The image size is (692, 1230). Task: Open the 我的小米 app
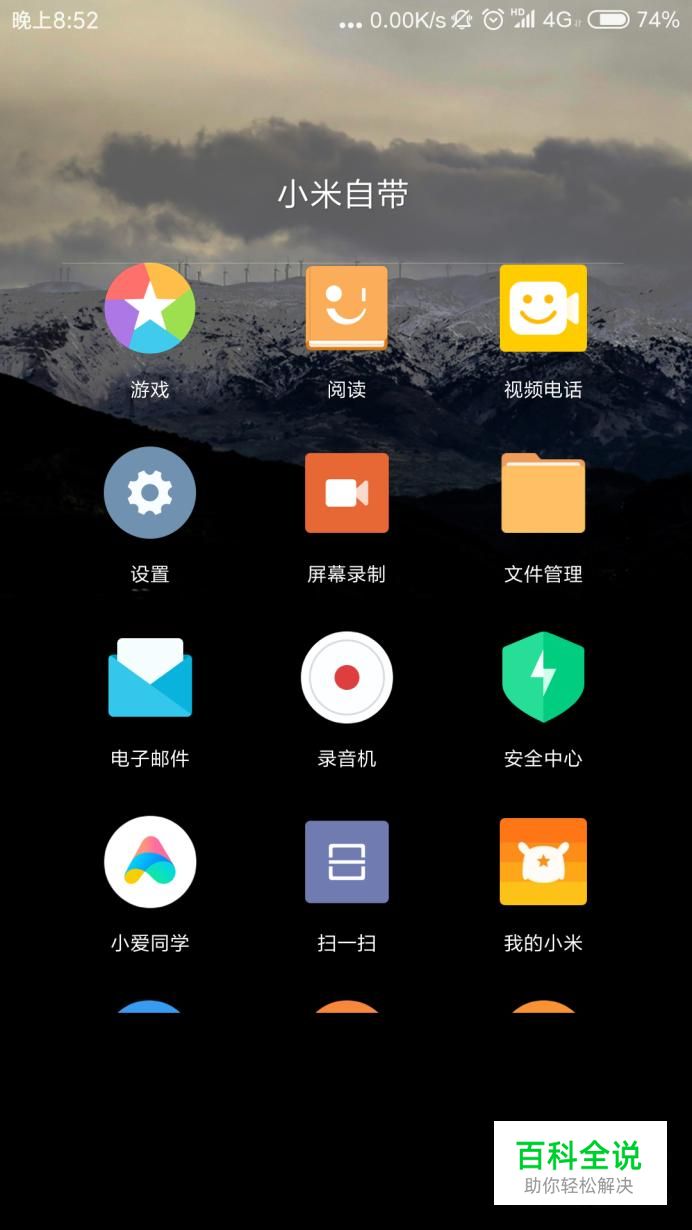click(x=543, y=862)
